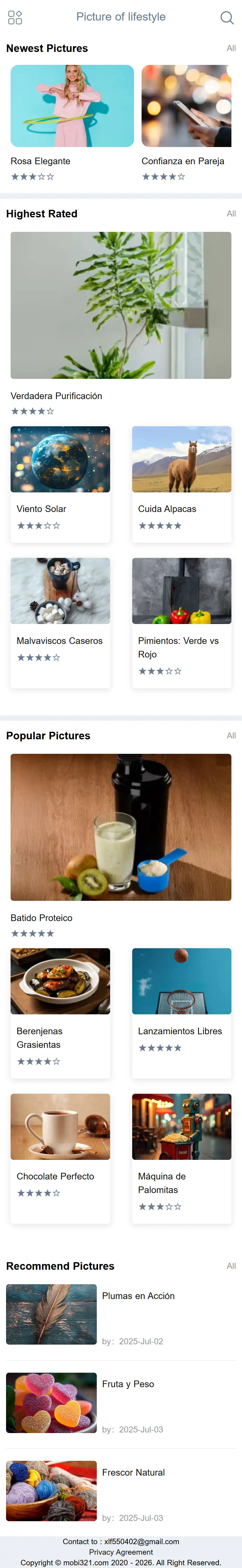This screenshot has width=242, height=1568.
Task: Open the Rosa Elegante picture
Action: (x=72, y=106)
